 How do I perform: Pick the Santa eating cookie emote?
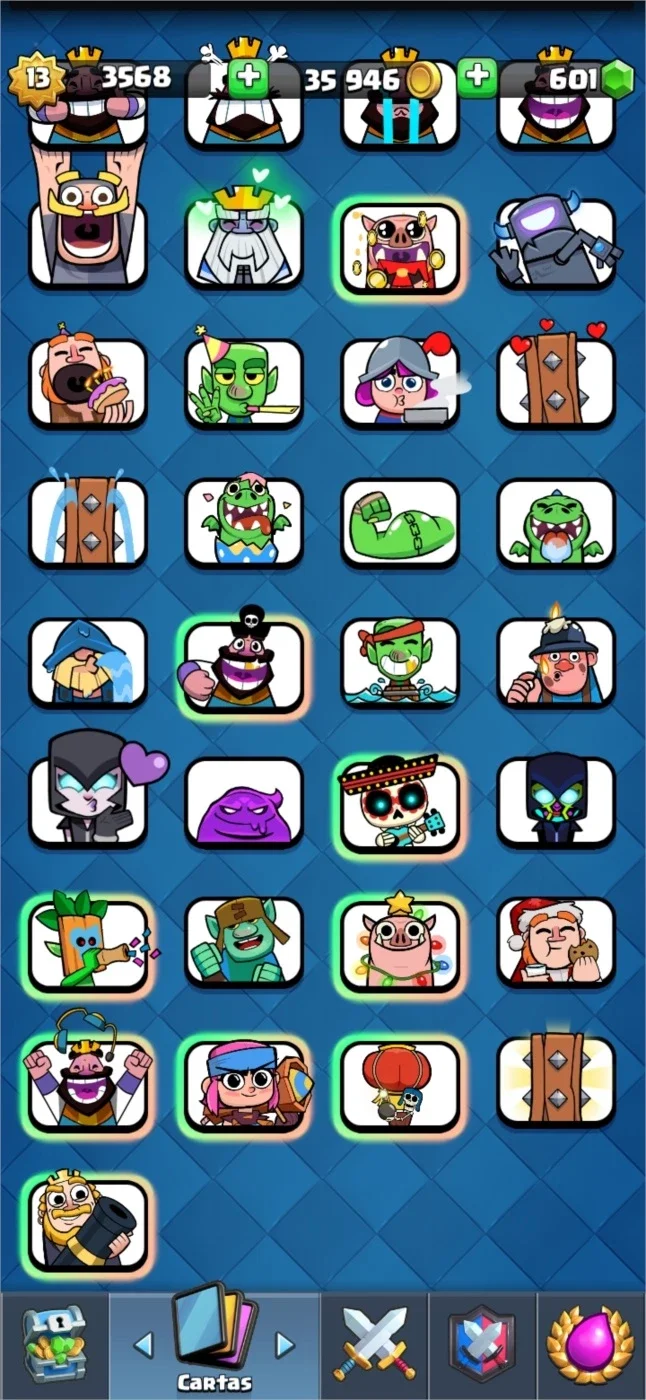pos(556,941)
